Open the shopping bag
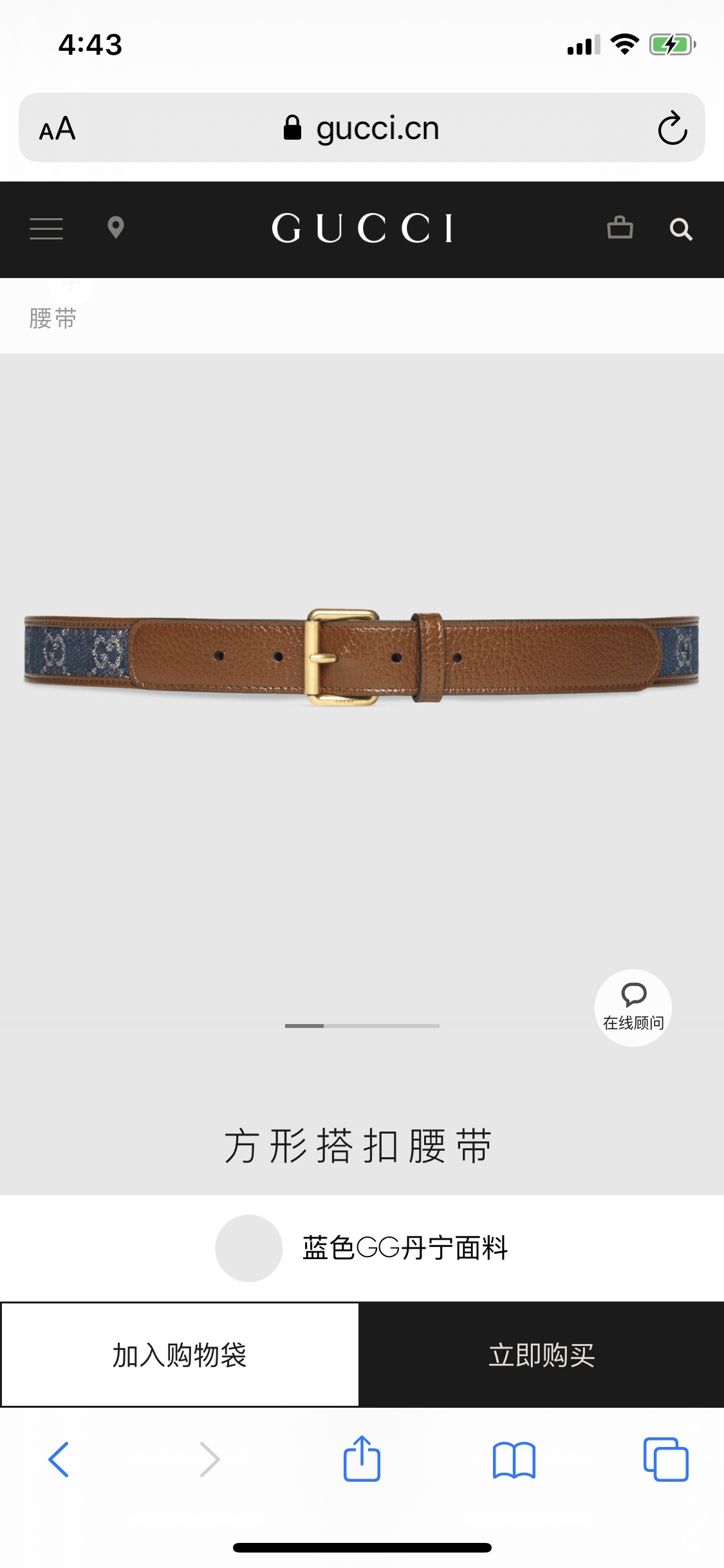The height and width of the screenshot is (1568, 724). point(620,228)
